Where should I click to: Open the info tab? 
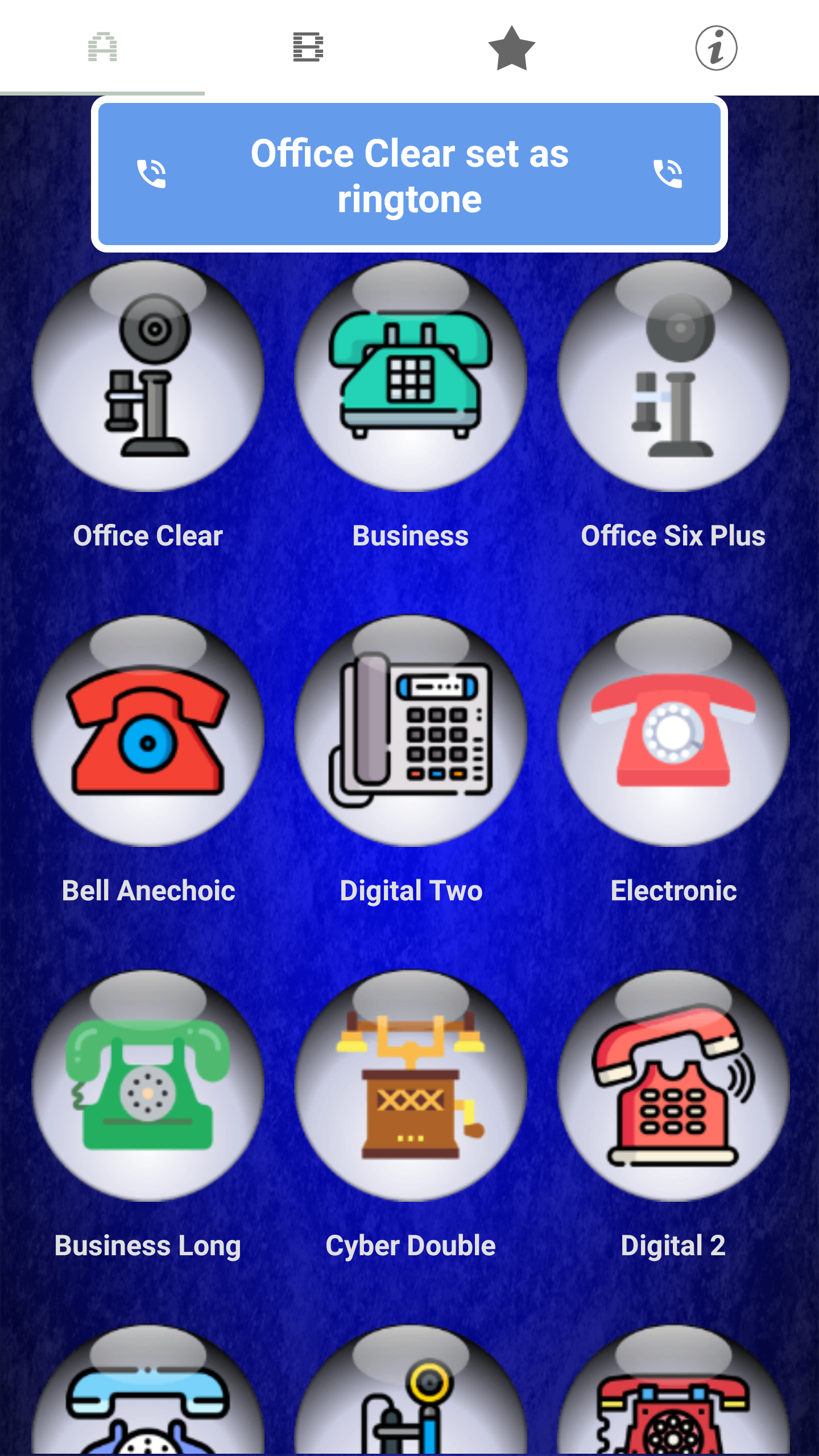[x=716, y=48]
